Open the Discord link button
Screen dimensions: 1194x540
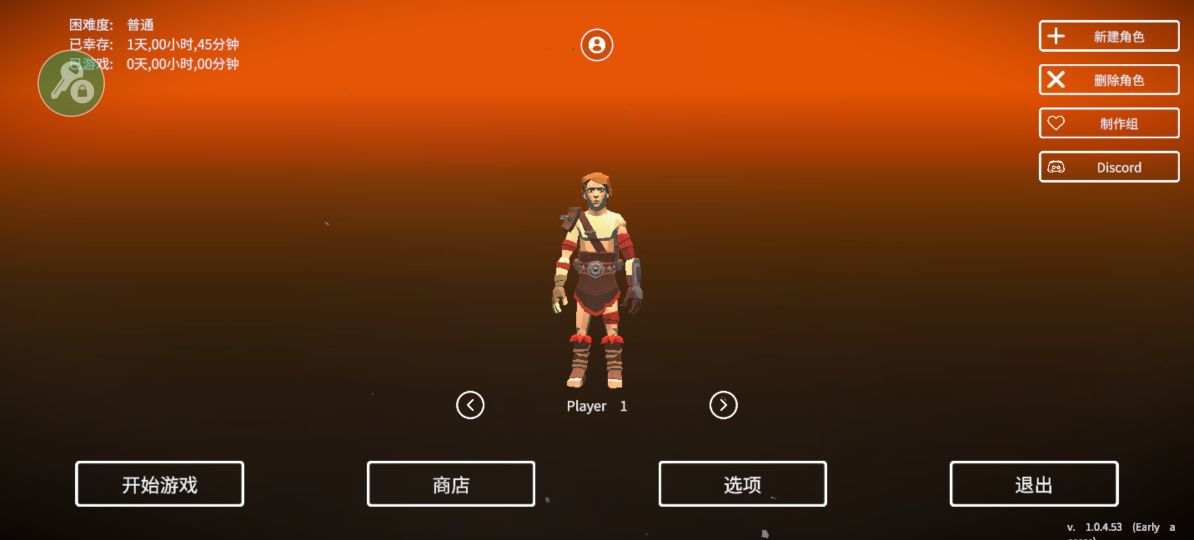1109,167
